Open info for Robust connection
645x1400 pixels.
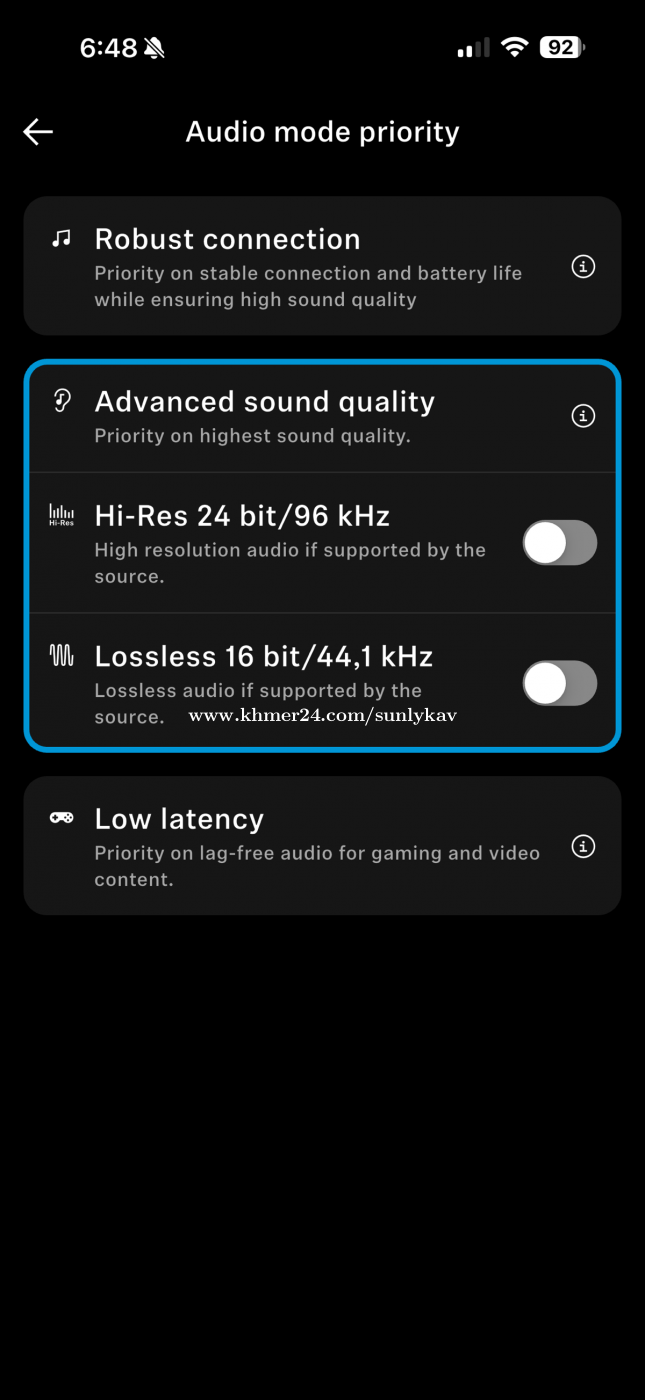(583, 266)
